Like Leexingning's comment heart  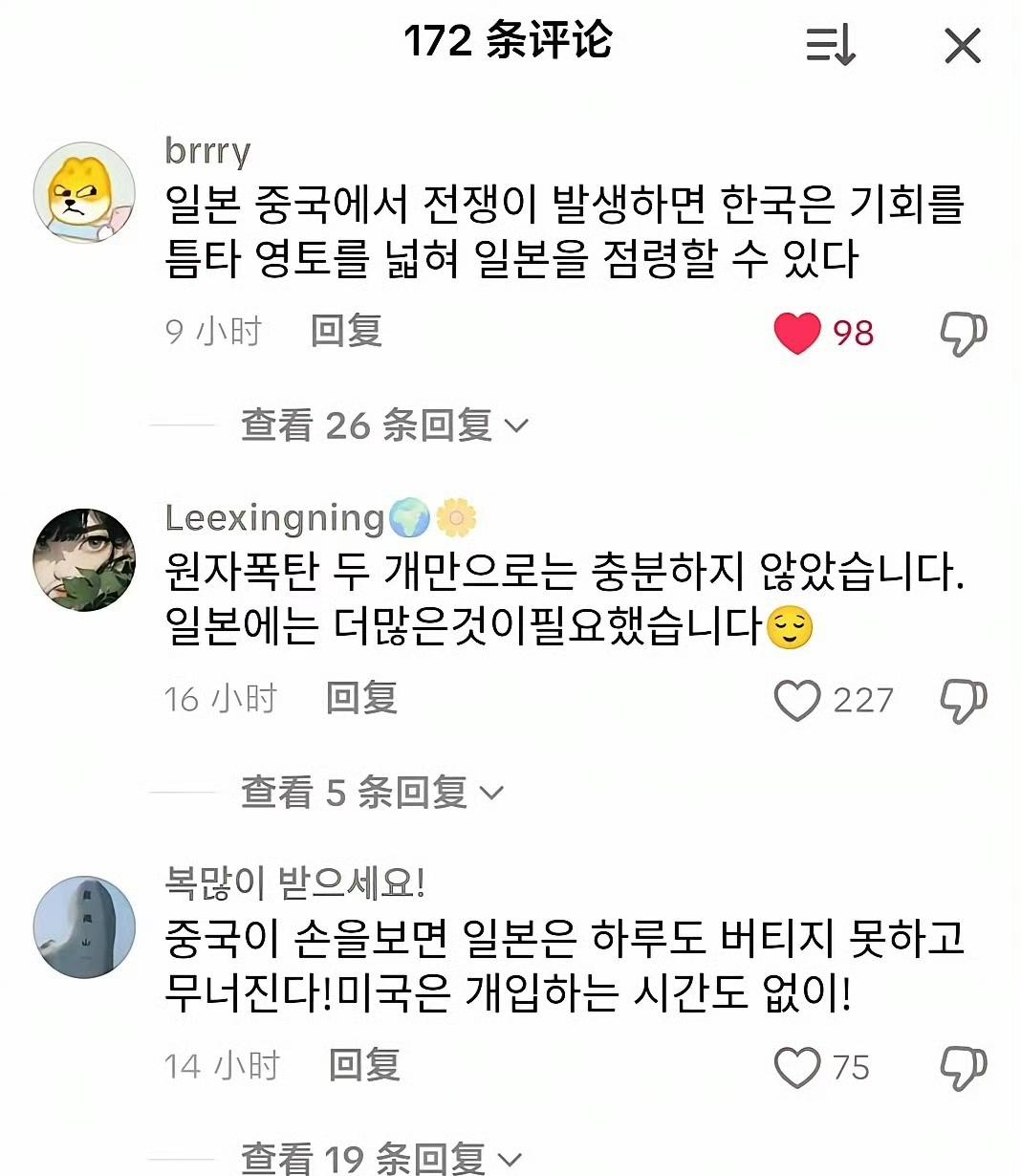798,700
